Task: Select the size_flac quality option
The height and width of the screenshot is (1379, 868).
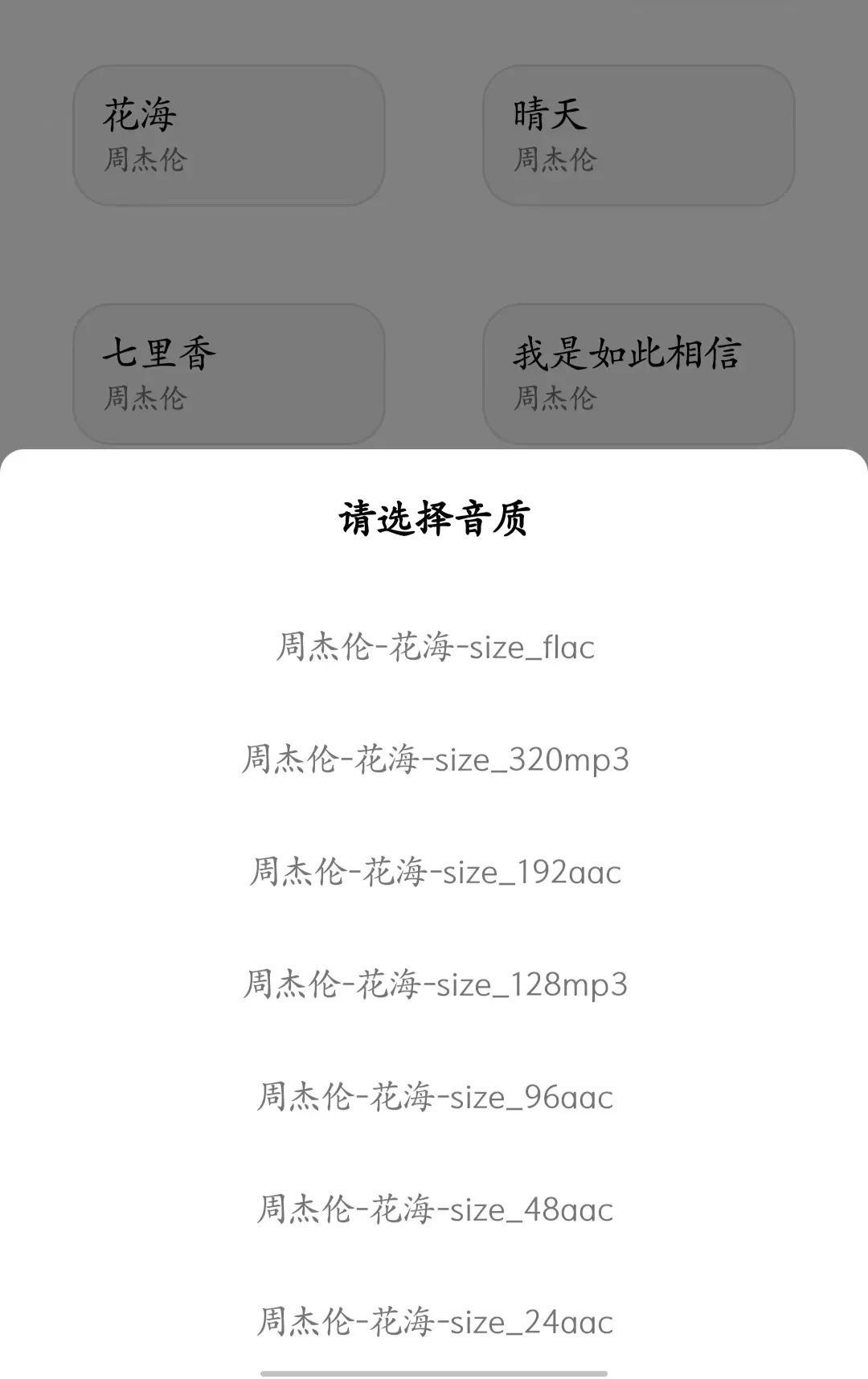Action: 435,647
